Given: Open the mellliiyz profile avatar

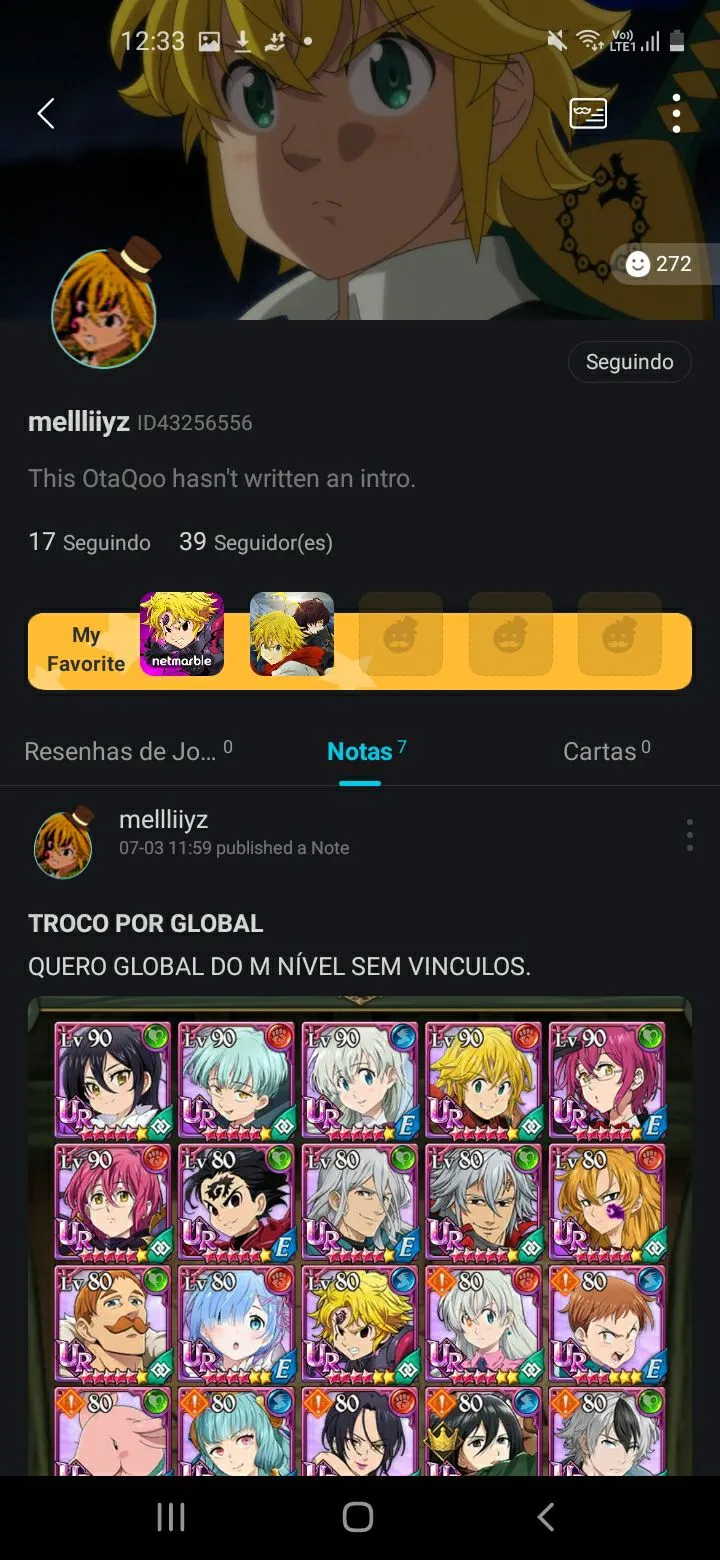Looking at the screenshot, I should point(104,308).
